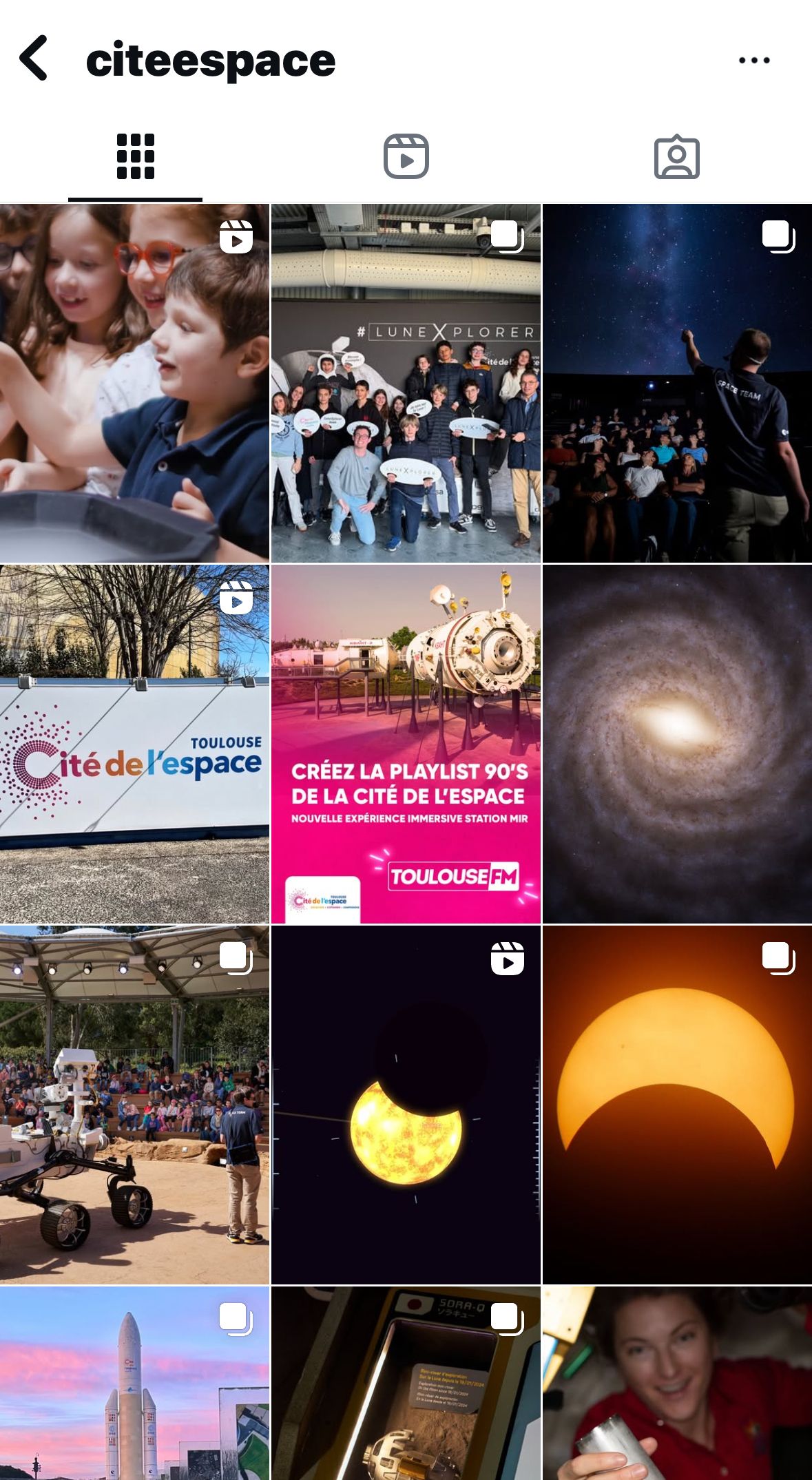Open the orange partial eclipse photo post

pos(677,1105)
